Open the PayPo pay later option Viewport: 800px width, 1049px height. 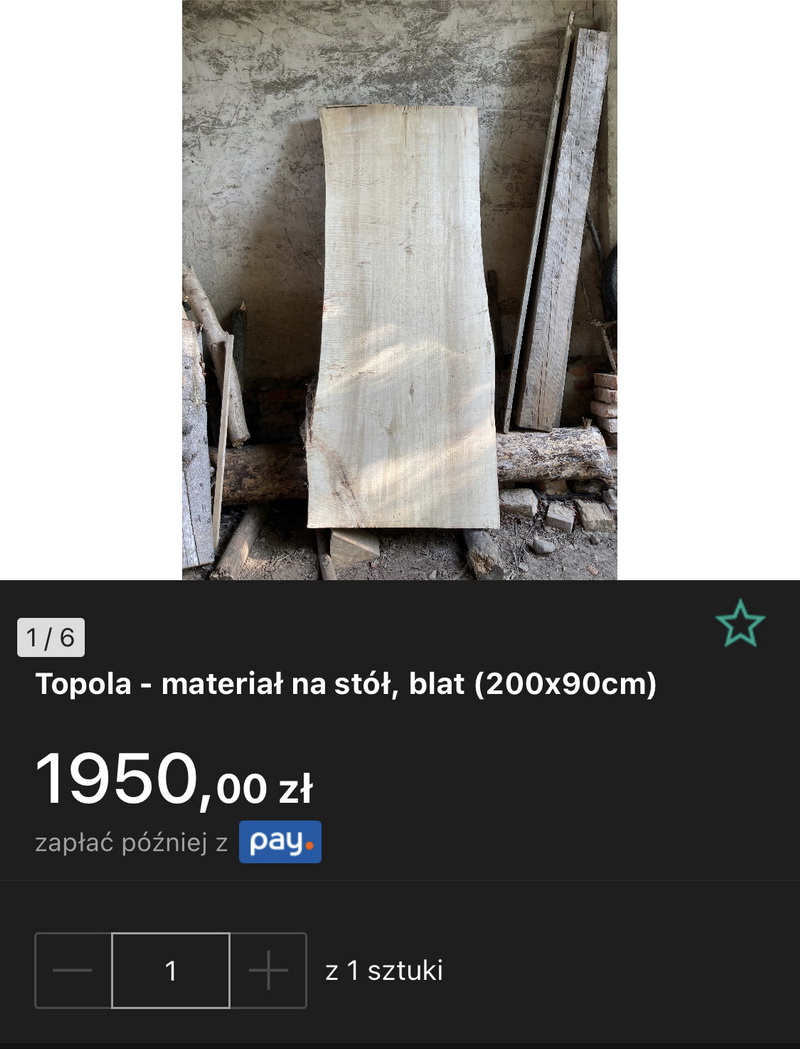(280, 842)
